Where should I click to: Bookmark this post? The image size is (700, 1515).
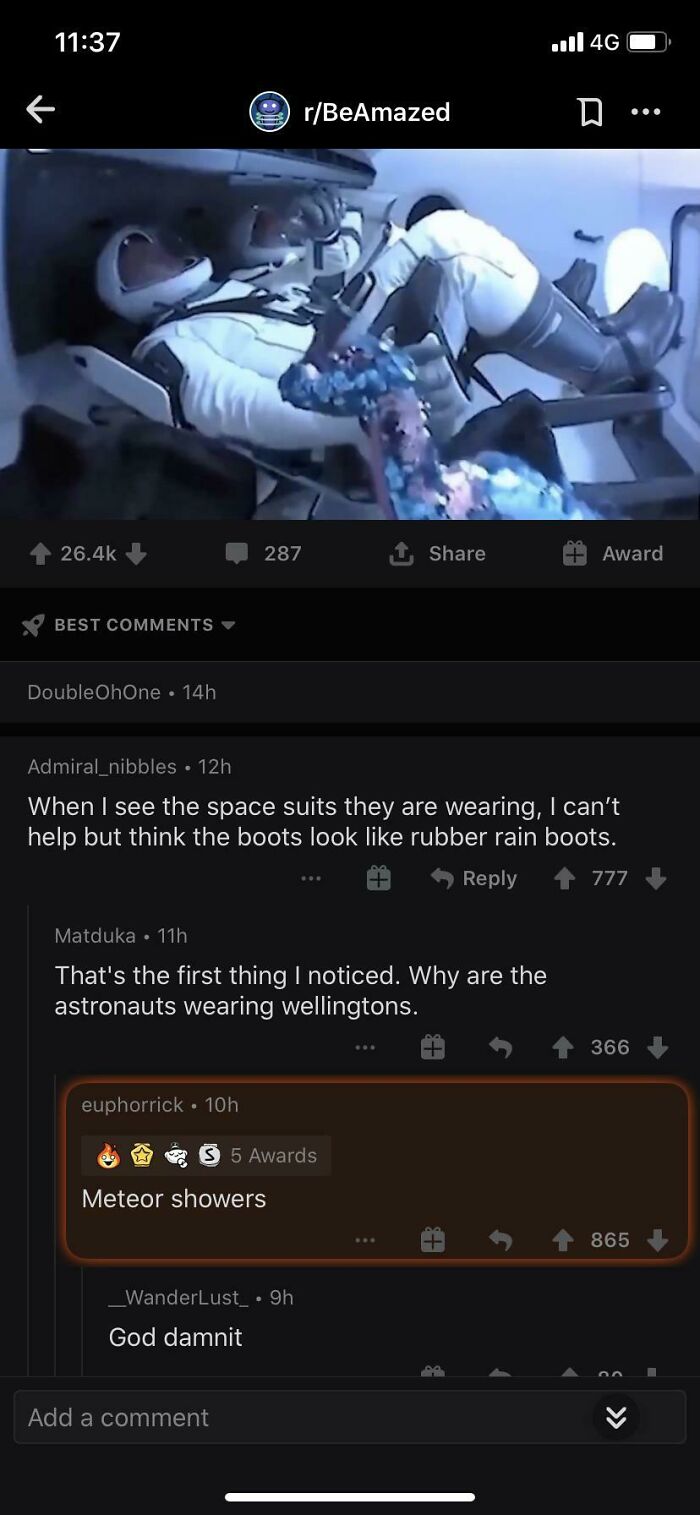tap(591, 113)
